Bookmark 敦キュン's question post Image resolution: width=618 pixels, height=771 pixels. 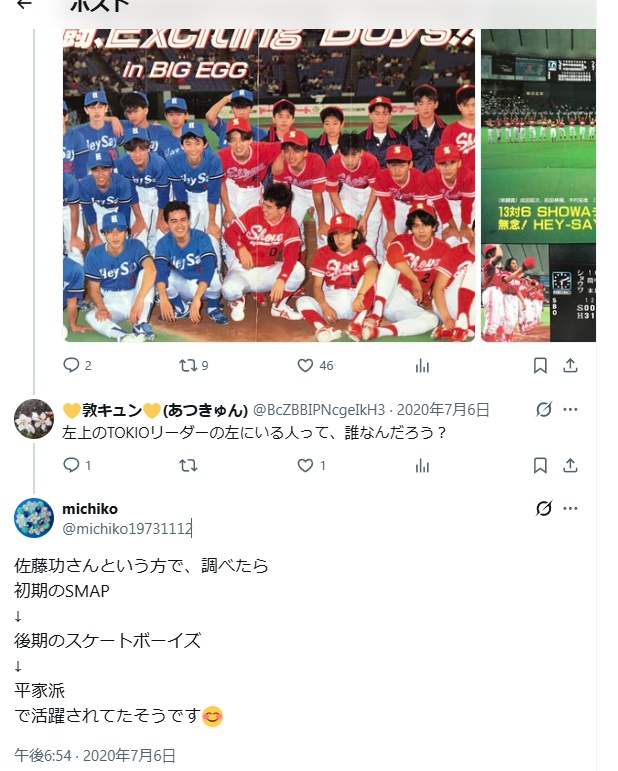[540, 465]
